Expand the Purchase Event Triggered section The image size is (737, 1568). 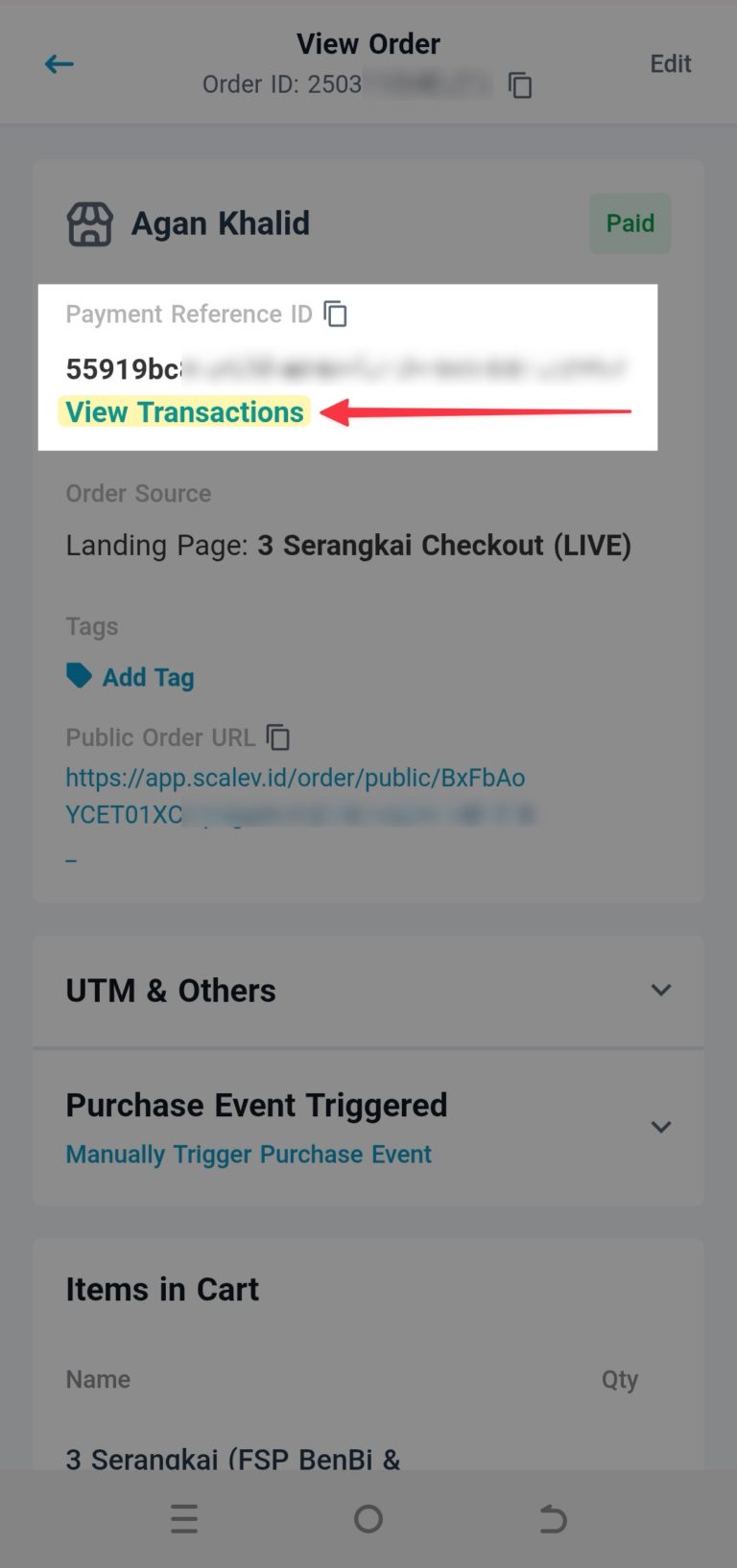click(x=660, y=1127)
